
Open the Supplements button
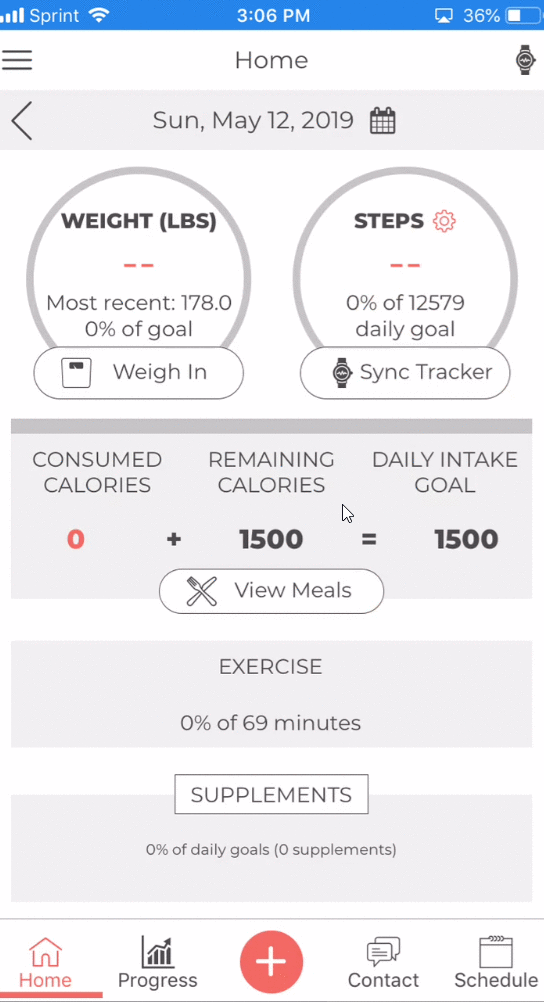[272, 794]
